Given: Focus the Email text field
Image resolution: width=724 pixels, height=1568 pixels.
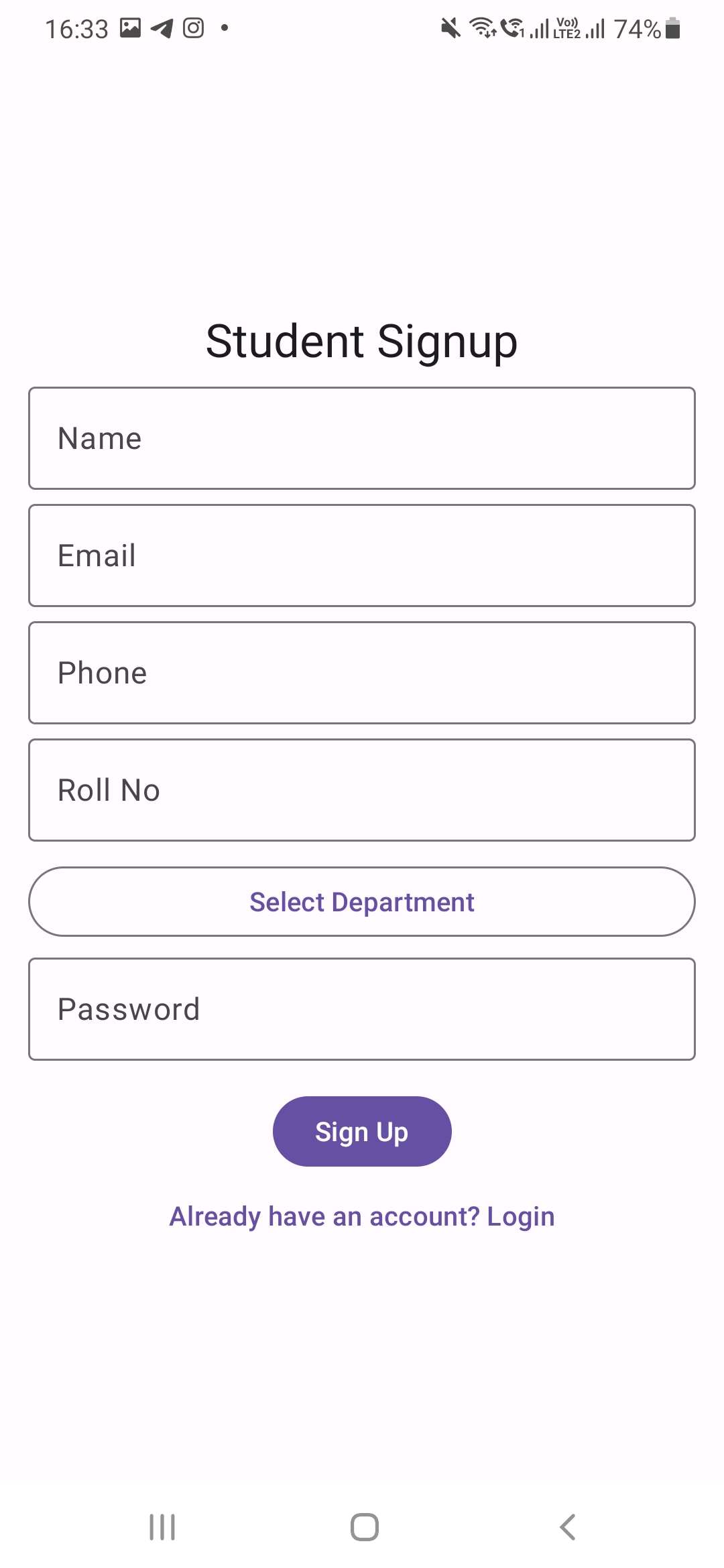Looking at the screenshot, I should pyautogui.click(x=362, y=556).
